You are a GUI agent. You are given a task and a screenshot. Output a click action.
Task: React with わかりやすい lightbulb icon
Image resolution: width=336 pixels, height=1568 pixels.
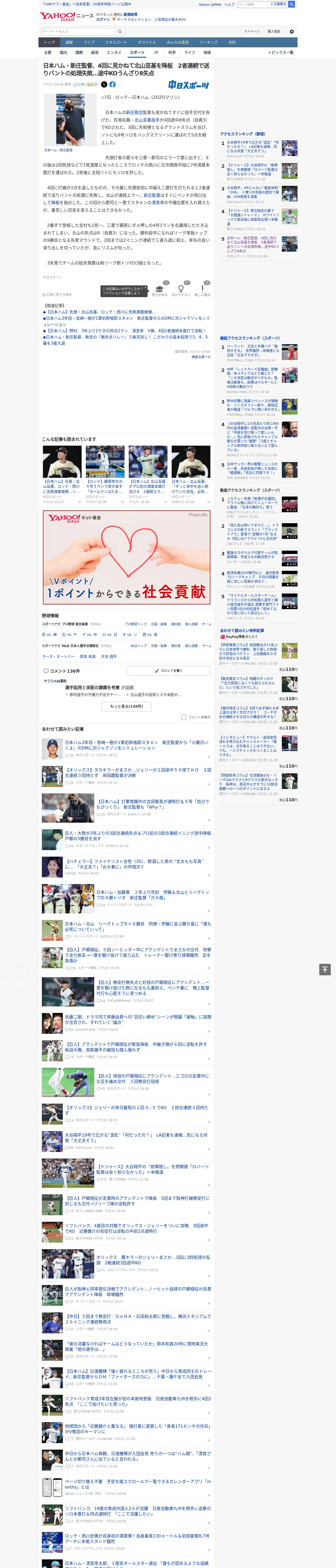point(181,290)
